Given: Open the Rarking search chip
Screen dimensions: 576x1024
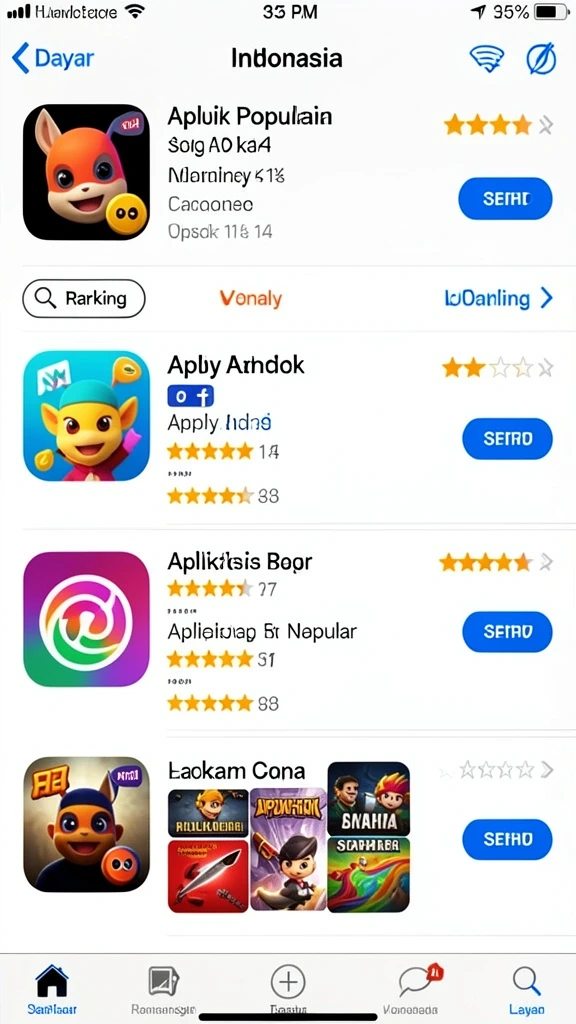Looking at the screenshot, I should (x=84, y=298).
